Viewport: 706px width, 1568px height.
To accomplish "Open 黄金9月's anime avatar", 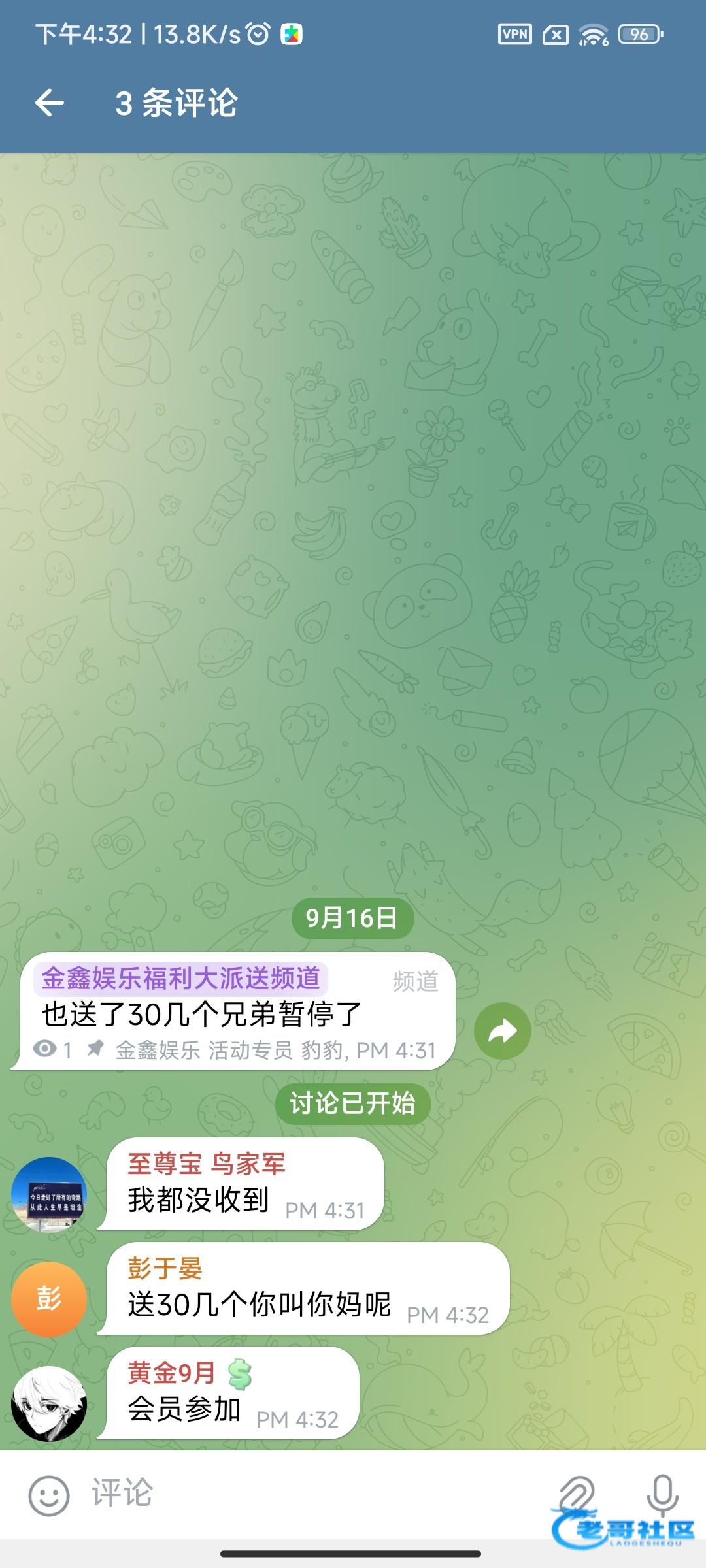I will tap(49, 1403).
